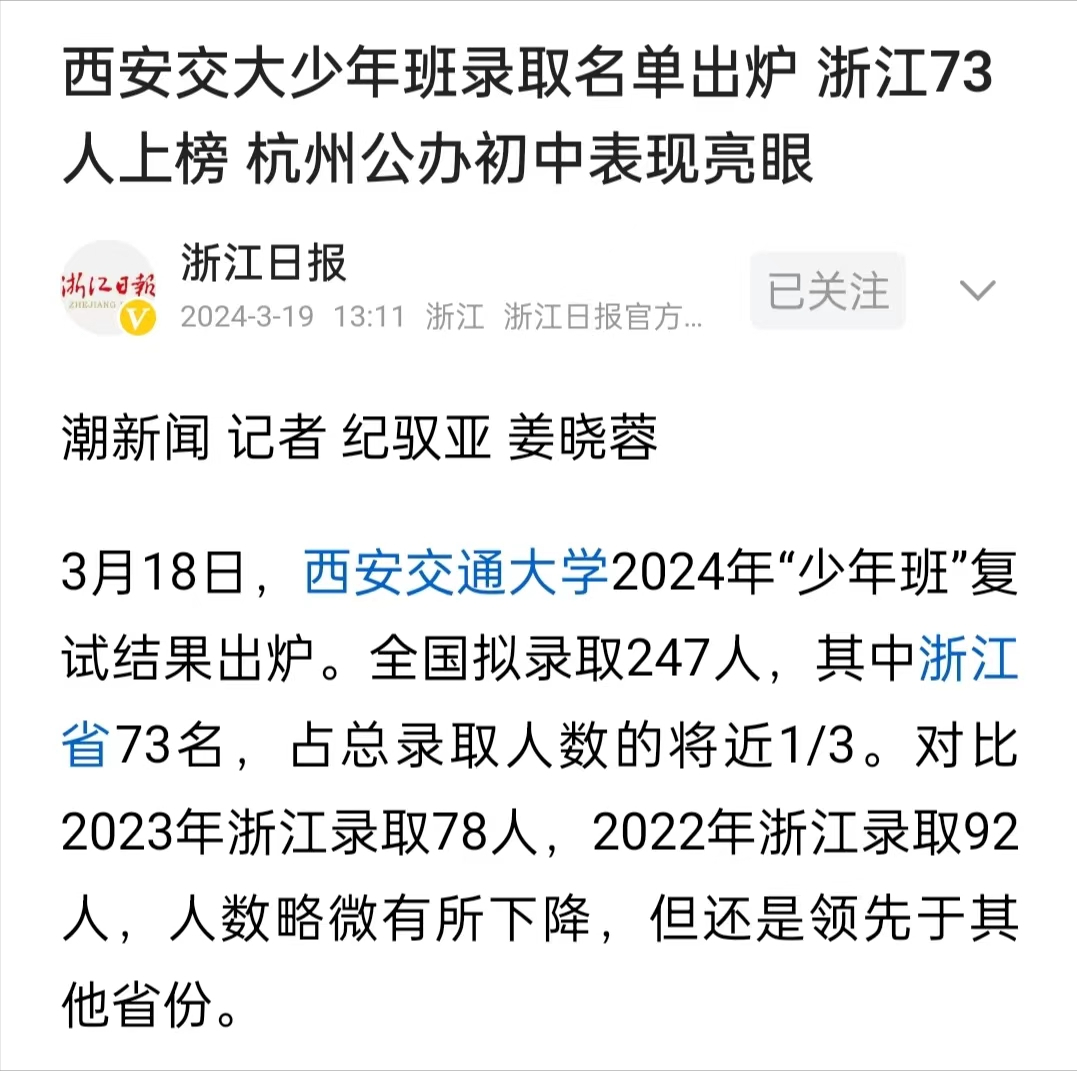The height and width of the screenshot is (1071, 1077).
Task: Expand the chevron next to 已关注
Action: [977, 291]
